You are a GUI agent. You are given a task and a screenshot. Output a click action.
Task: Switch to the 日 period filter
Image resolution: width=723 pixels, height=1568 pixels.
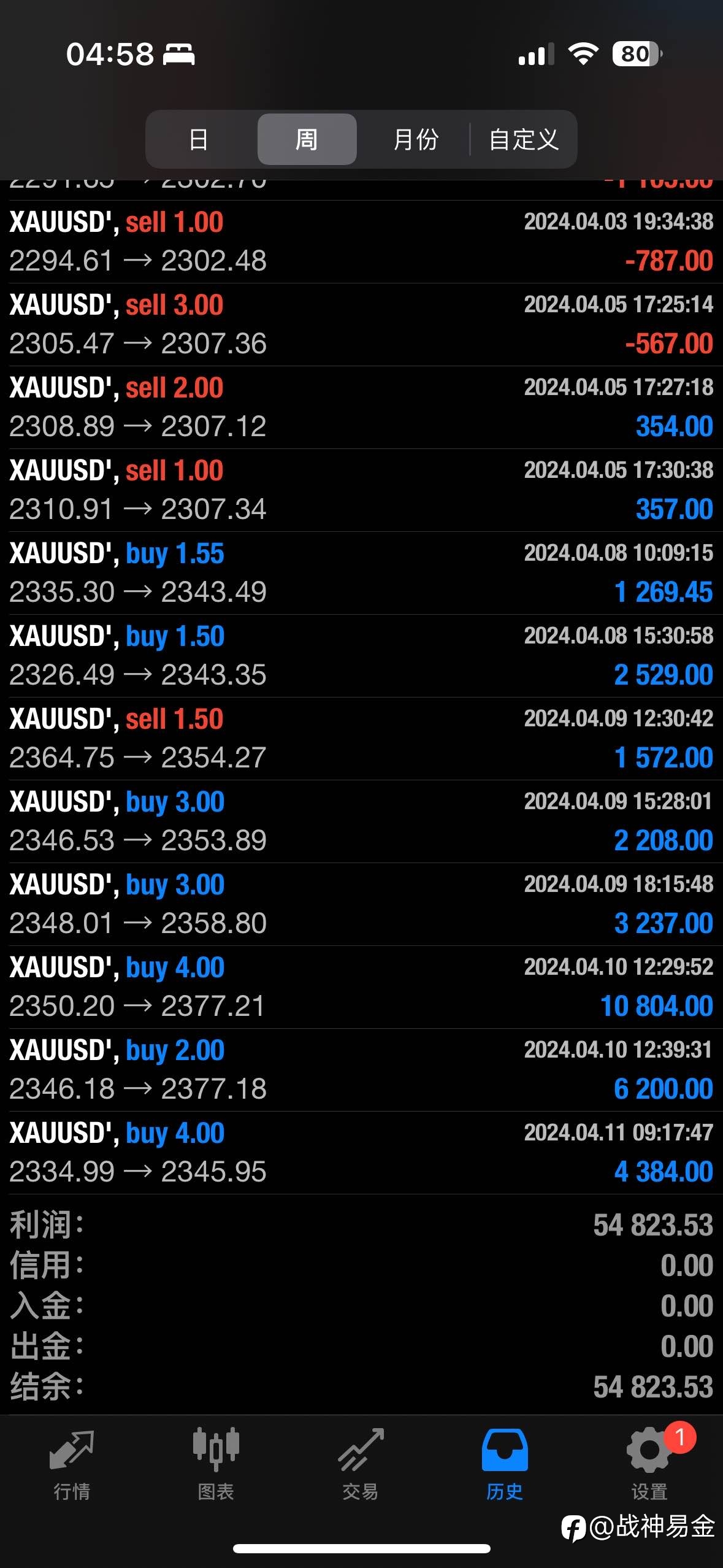coord(199,139)
